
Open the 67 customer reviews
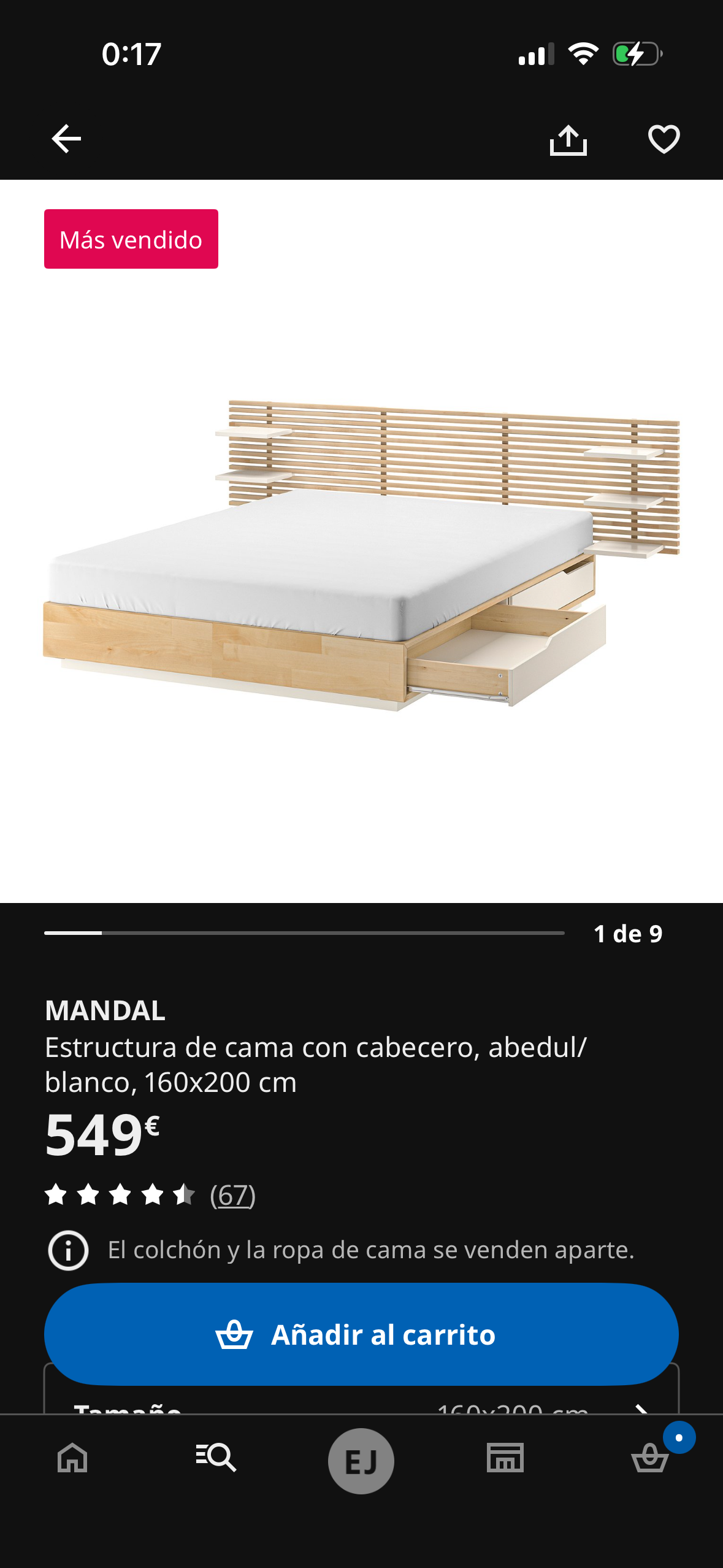coord(232,1195)
